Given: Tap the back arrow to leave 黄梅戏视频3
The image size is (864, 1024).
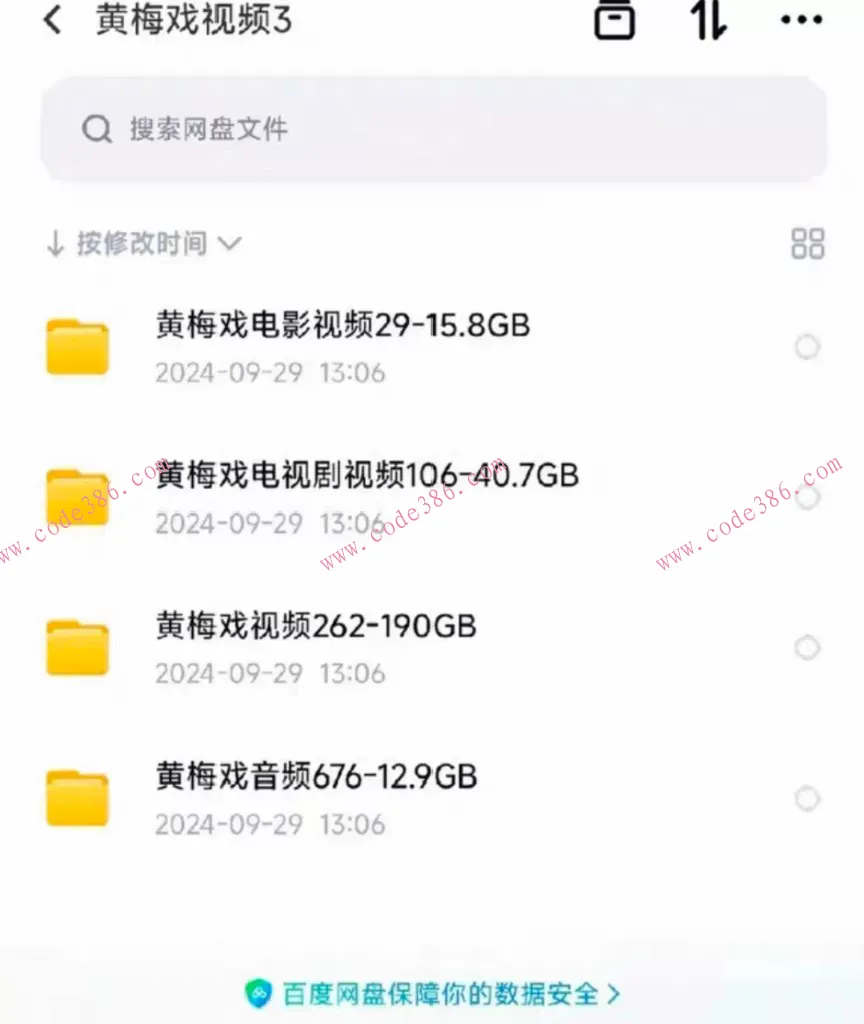Looking at the screenshot, I should [x=51, y=20].
